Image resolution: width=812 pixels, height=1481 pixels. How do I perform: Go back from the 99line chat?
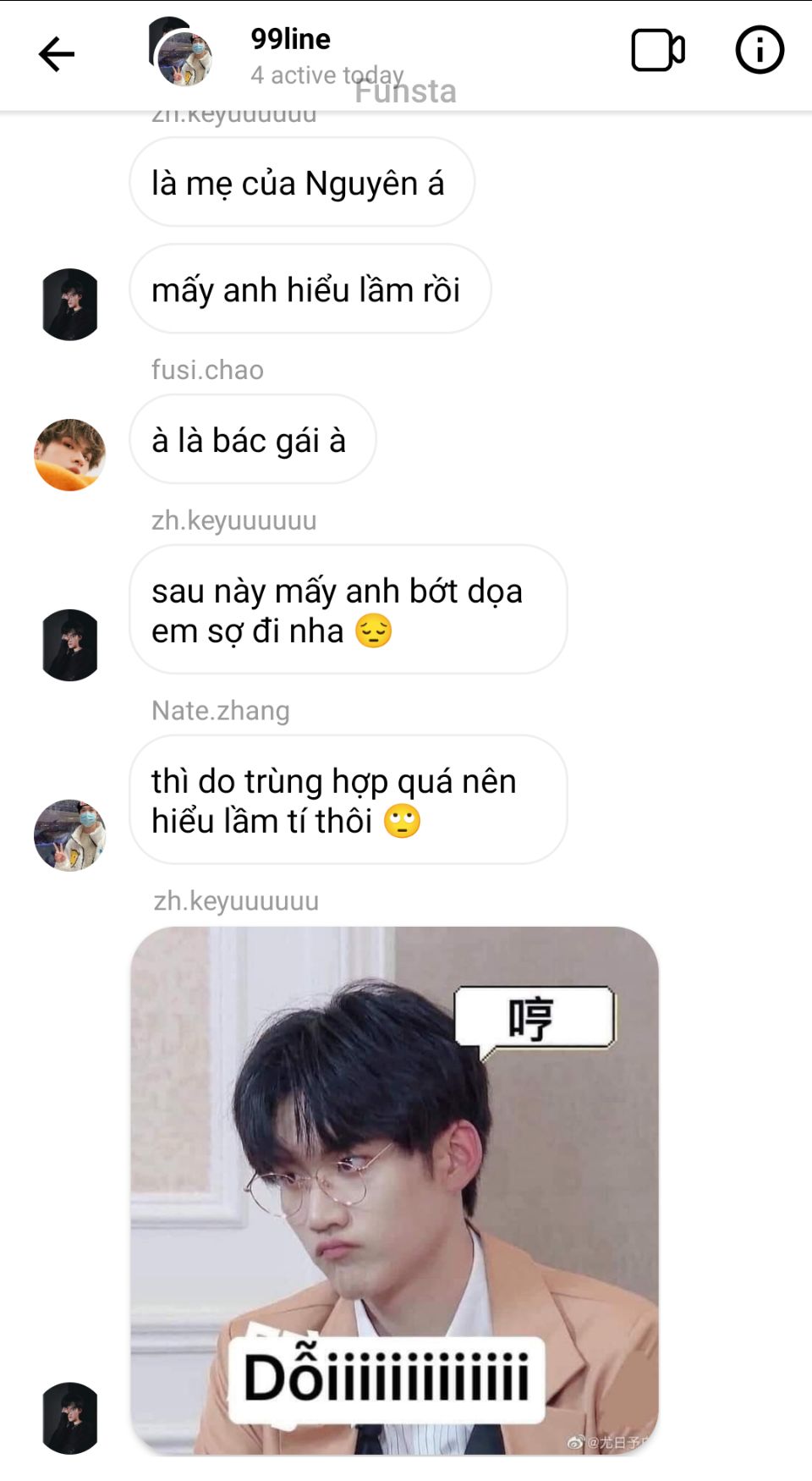point(57,55)
